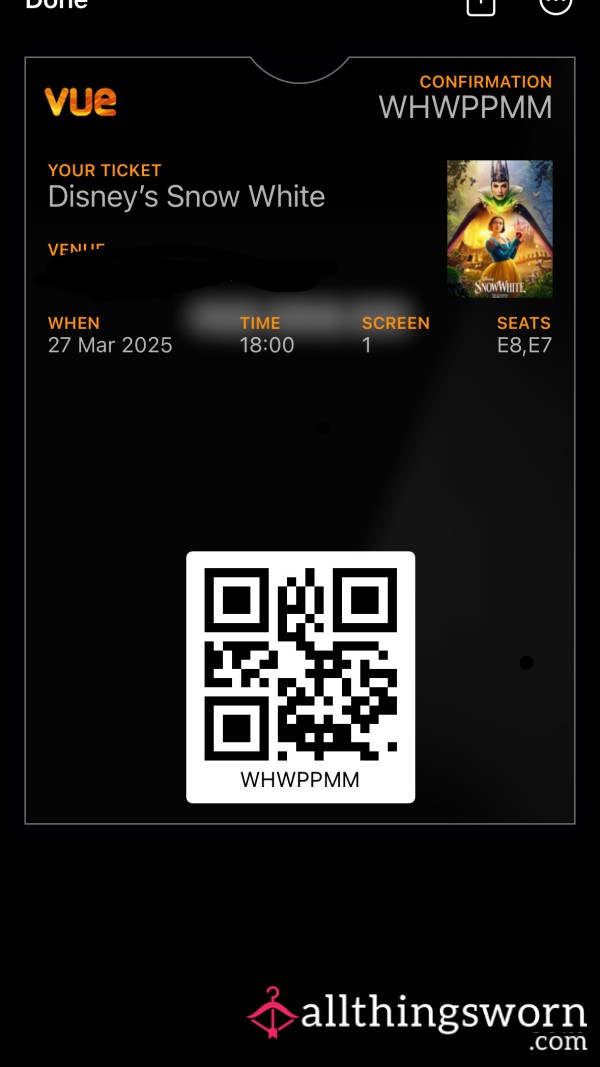Open the more options menu
Screen dimensions: 600x1067
(556, 5)
